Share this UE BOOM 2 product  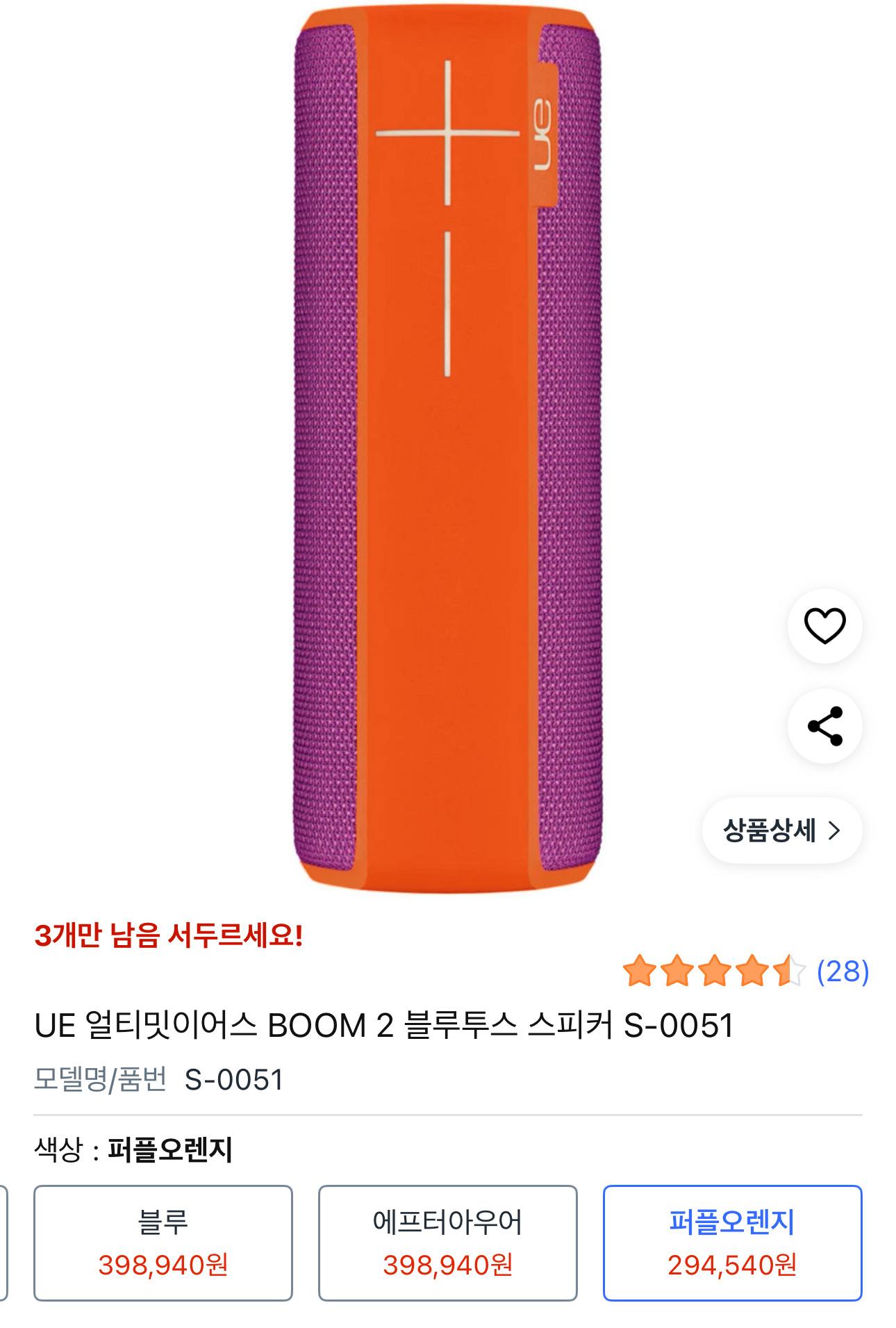[x=824, y=726]
